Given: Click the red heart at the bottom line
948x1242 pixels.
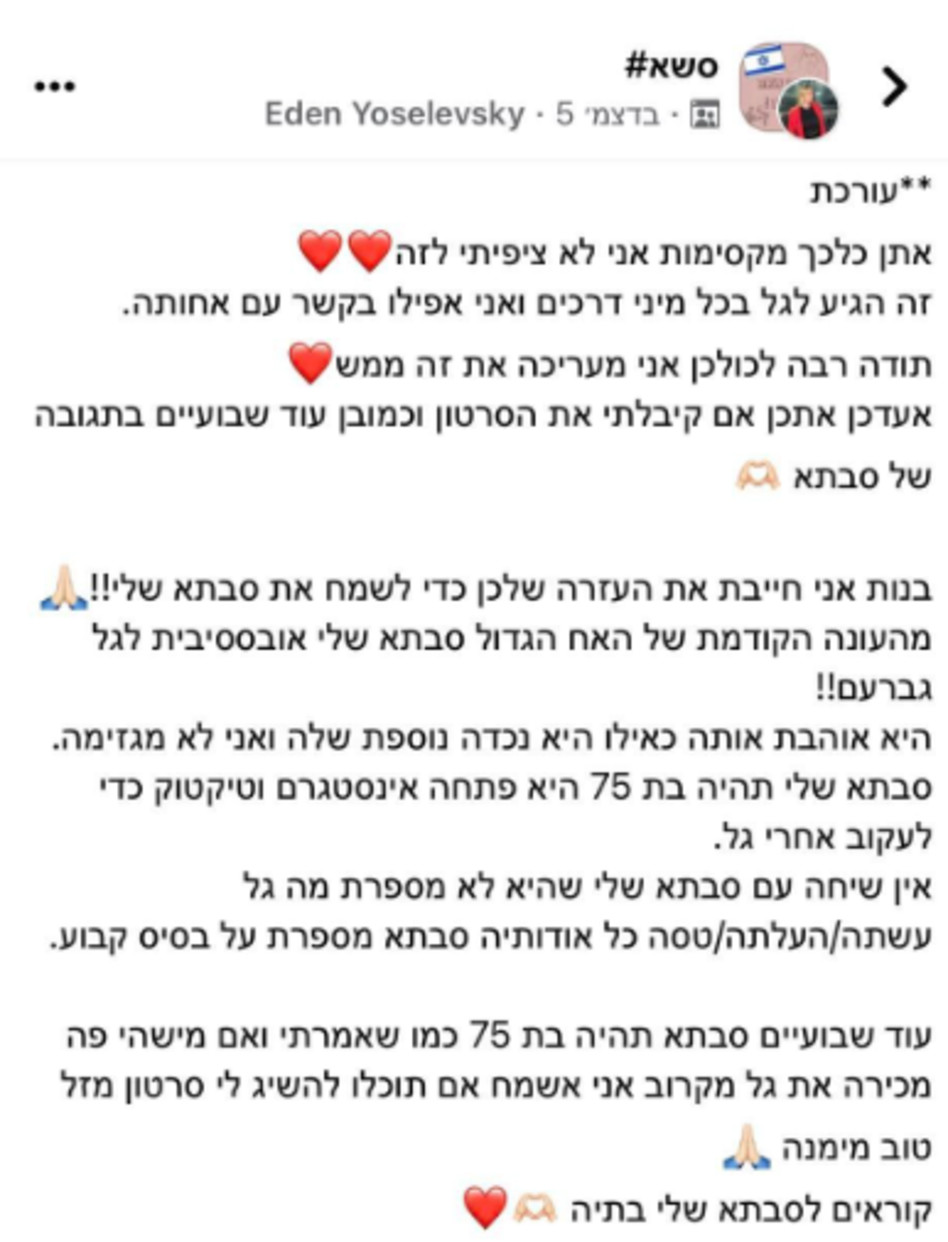Looking at the screenshot, I should [485, 1207].
